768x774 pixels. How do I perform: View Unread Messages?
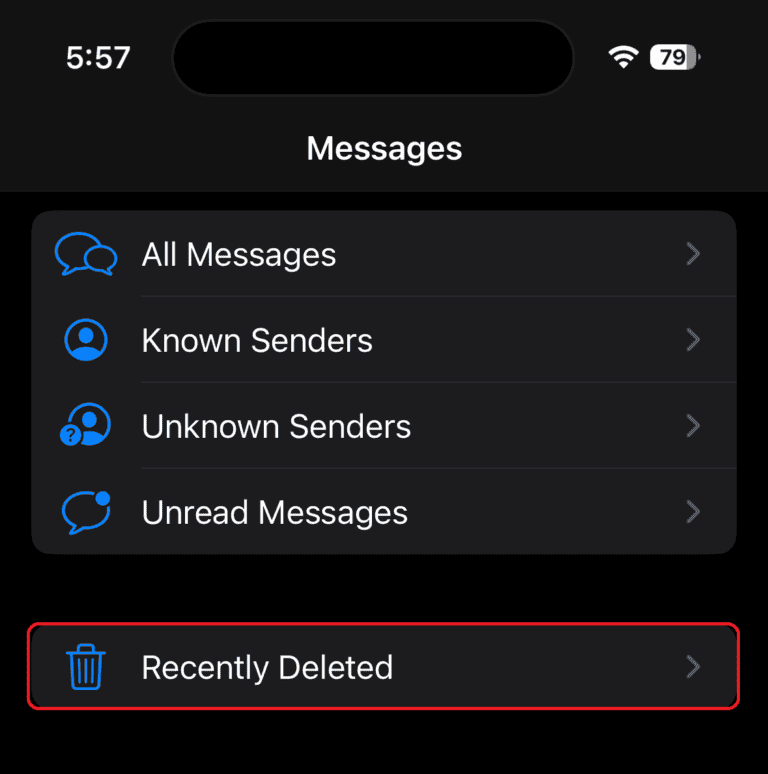pyautogui.click(x=275, y=512)
